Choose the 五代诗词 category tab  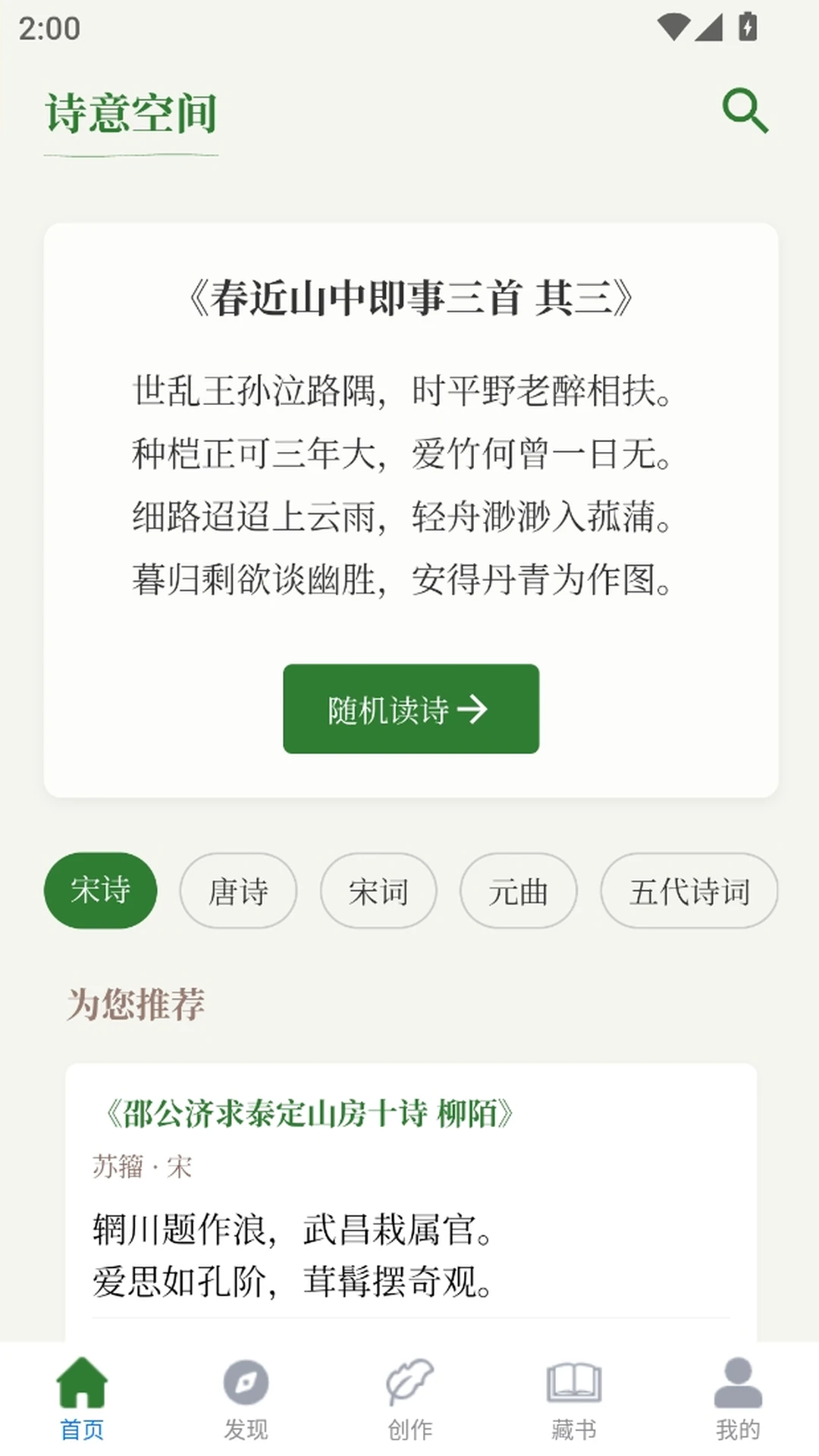pos(689,890)
